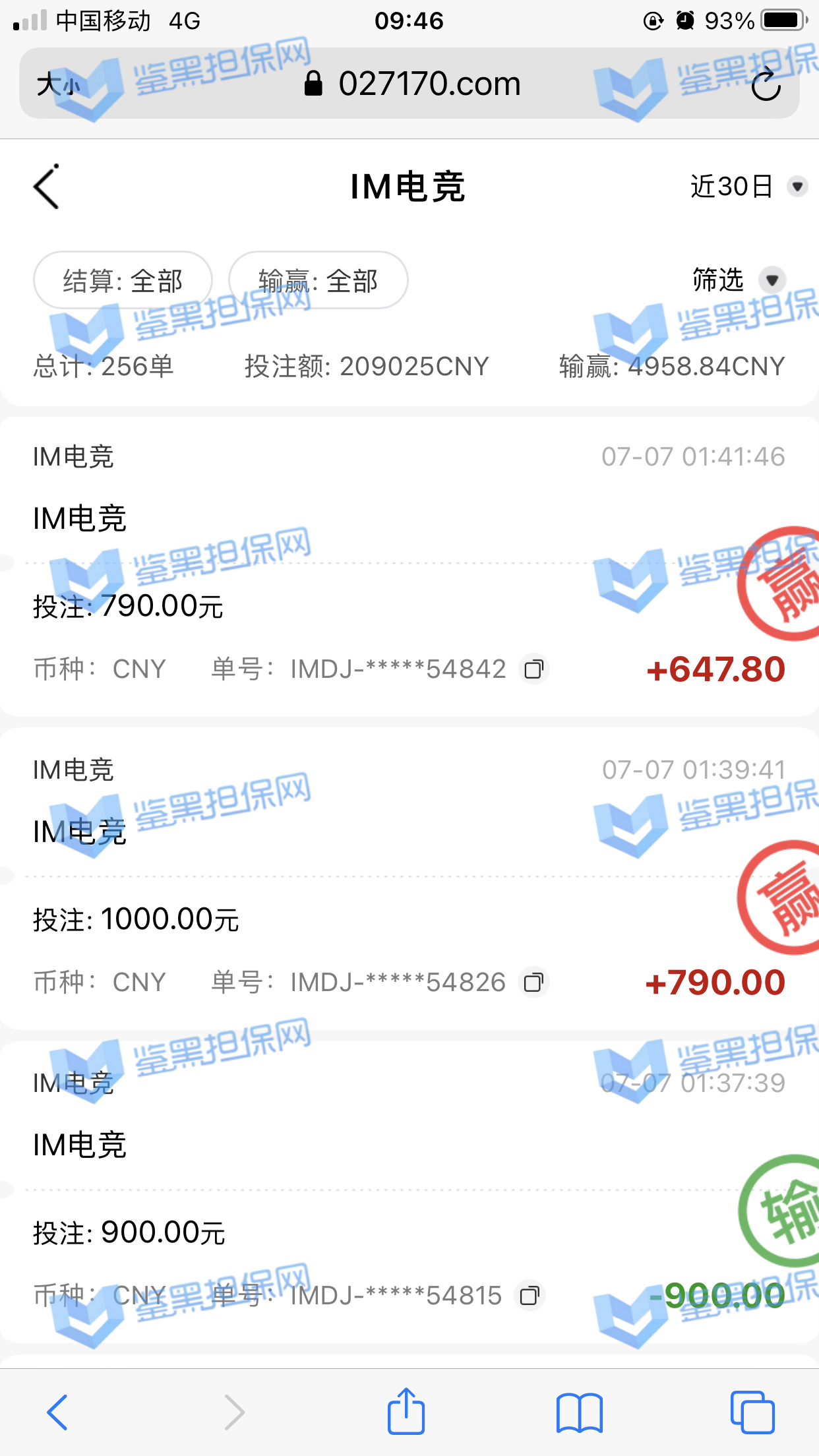Image resolution: width=819 pixels, height=1456 pixels.
Task: Copy order number IMDJ-*****54826
Action: 533,983
